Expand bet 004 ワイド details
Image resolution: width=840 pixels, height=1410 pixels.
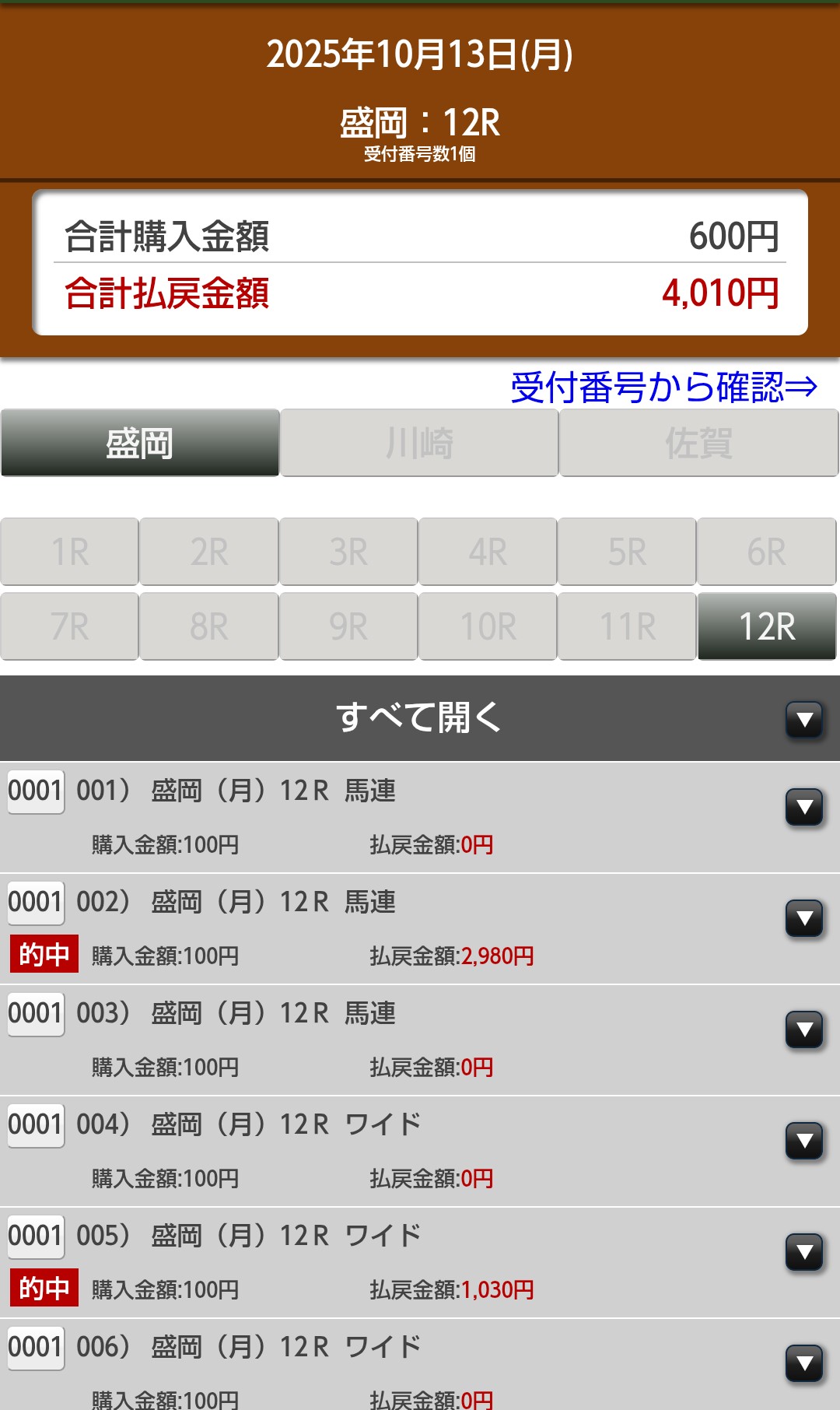(x=804, y=1141)
